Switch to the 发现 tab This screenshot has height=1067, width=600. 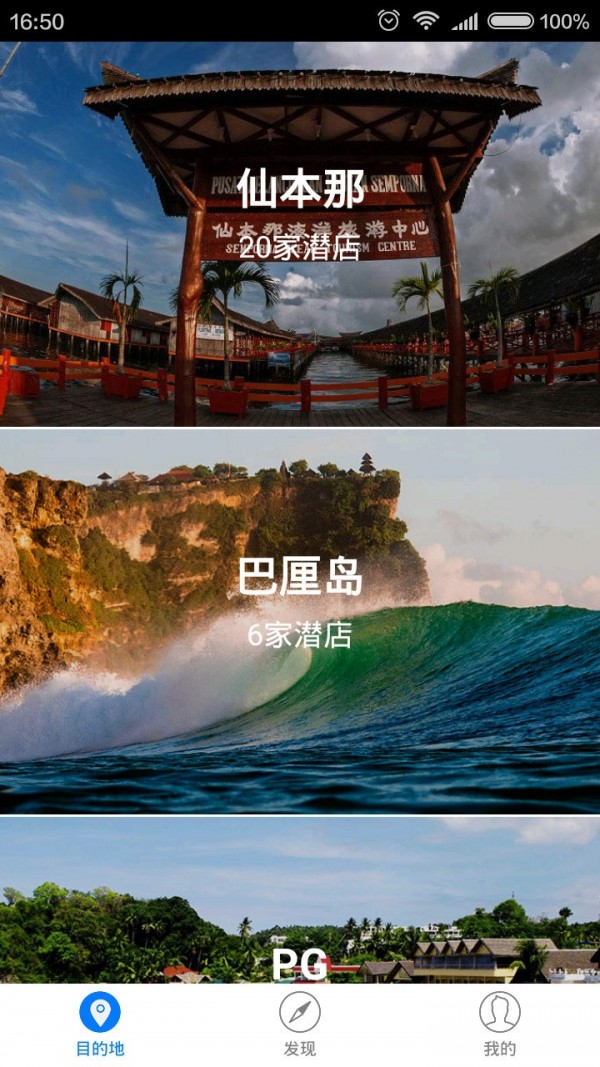(300, 1025)
